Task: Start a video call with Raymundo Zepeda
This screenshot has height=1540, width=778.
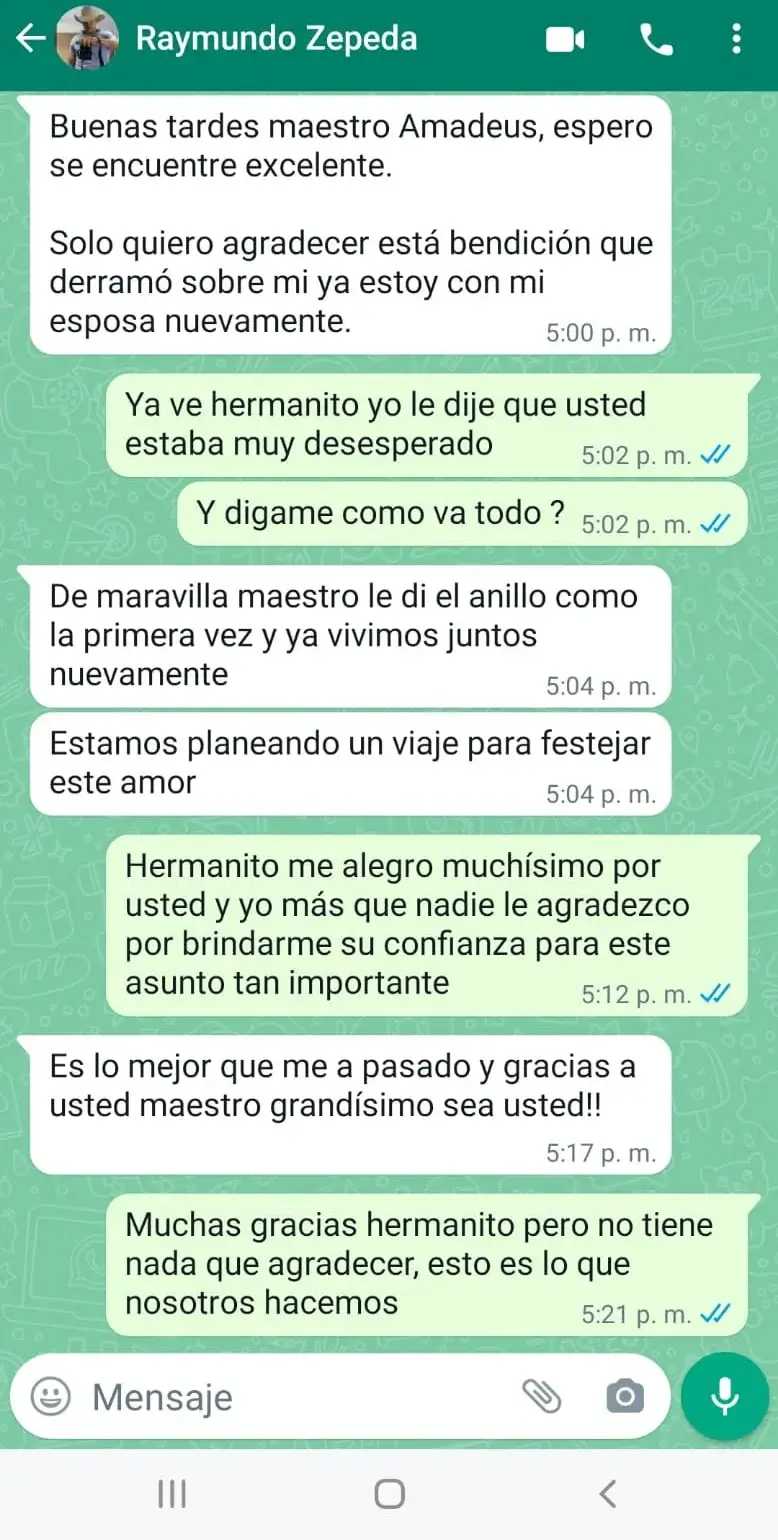Action: (x=566, y=38)
